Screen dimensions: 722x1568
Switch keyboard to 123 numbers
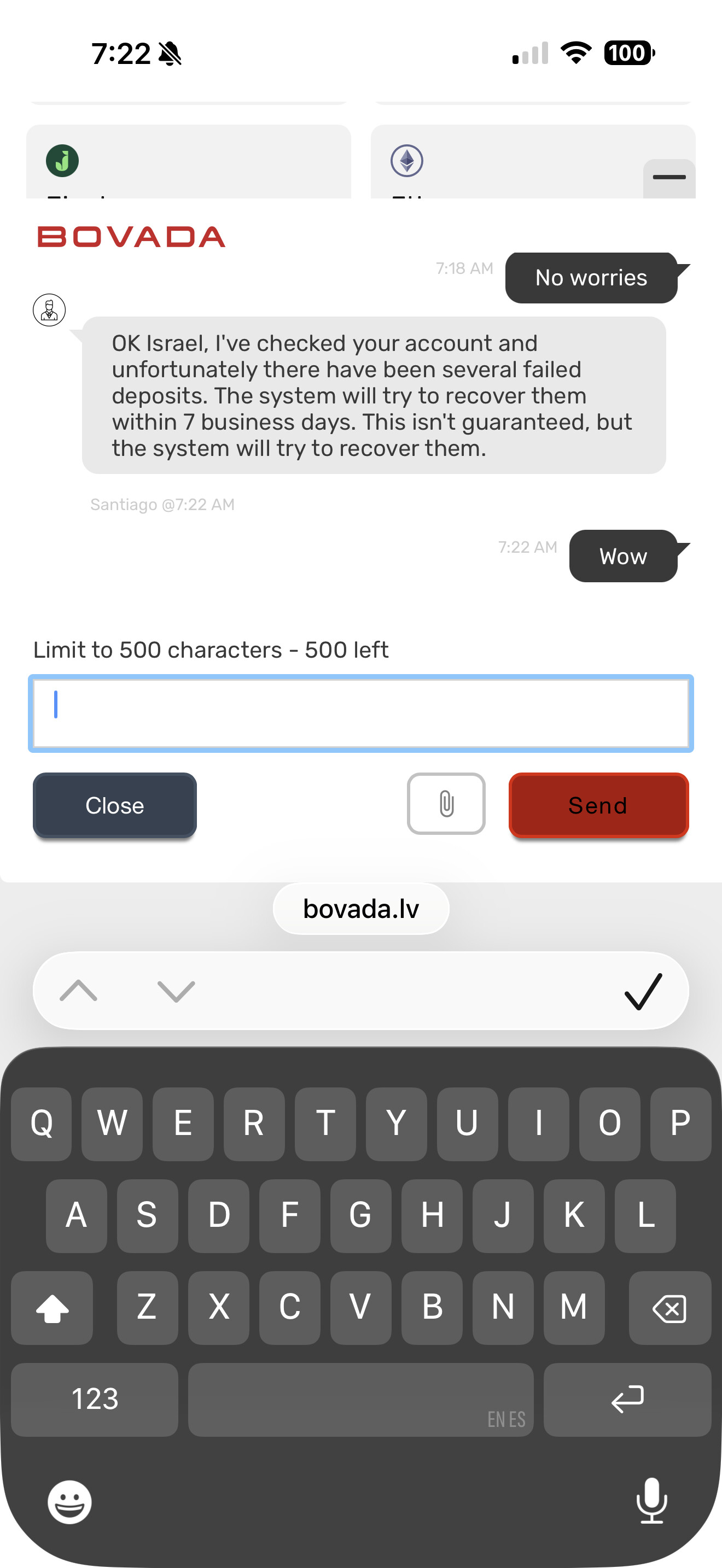coord(95,1399)
